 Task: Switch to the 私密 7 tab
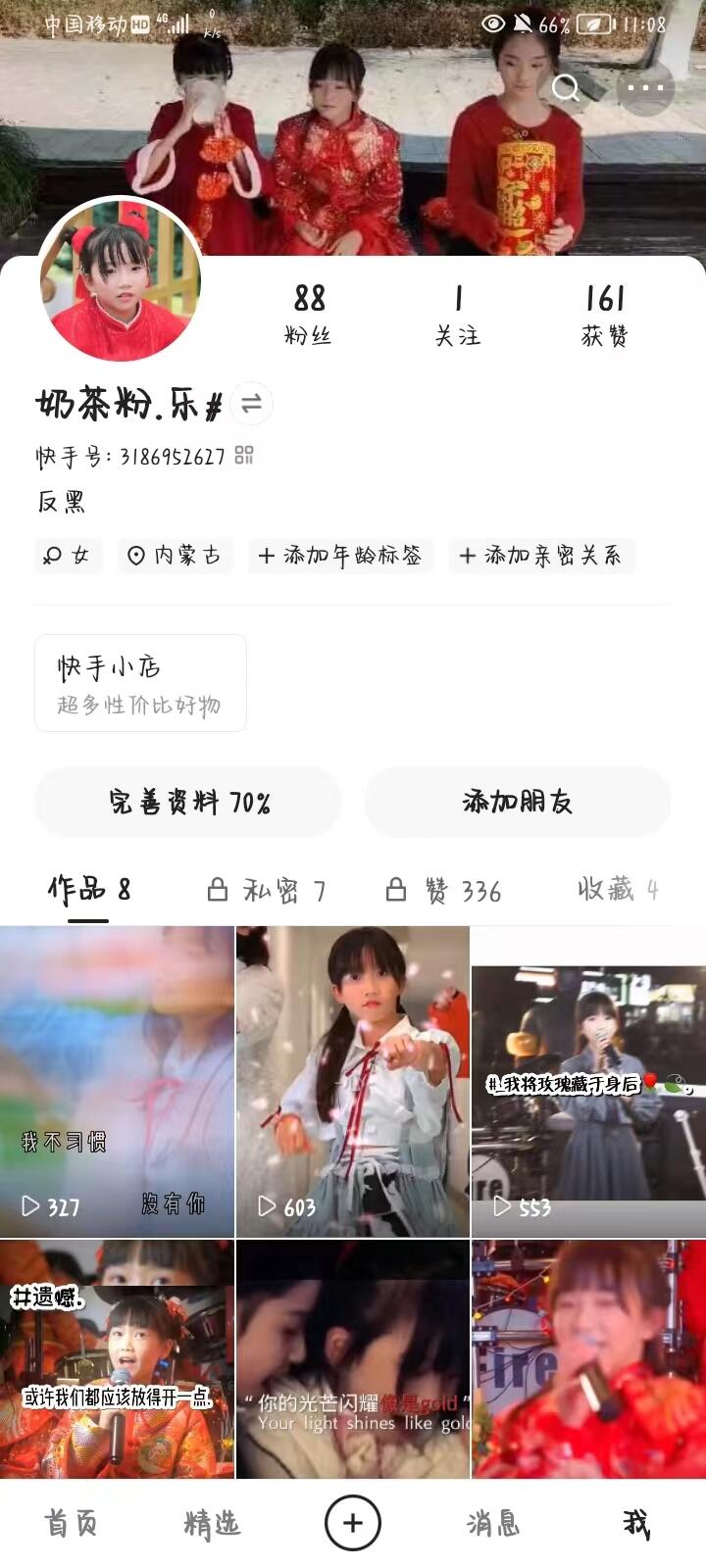coord(267,890)
